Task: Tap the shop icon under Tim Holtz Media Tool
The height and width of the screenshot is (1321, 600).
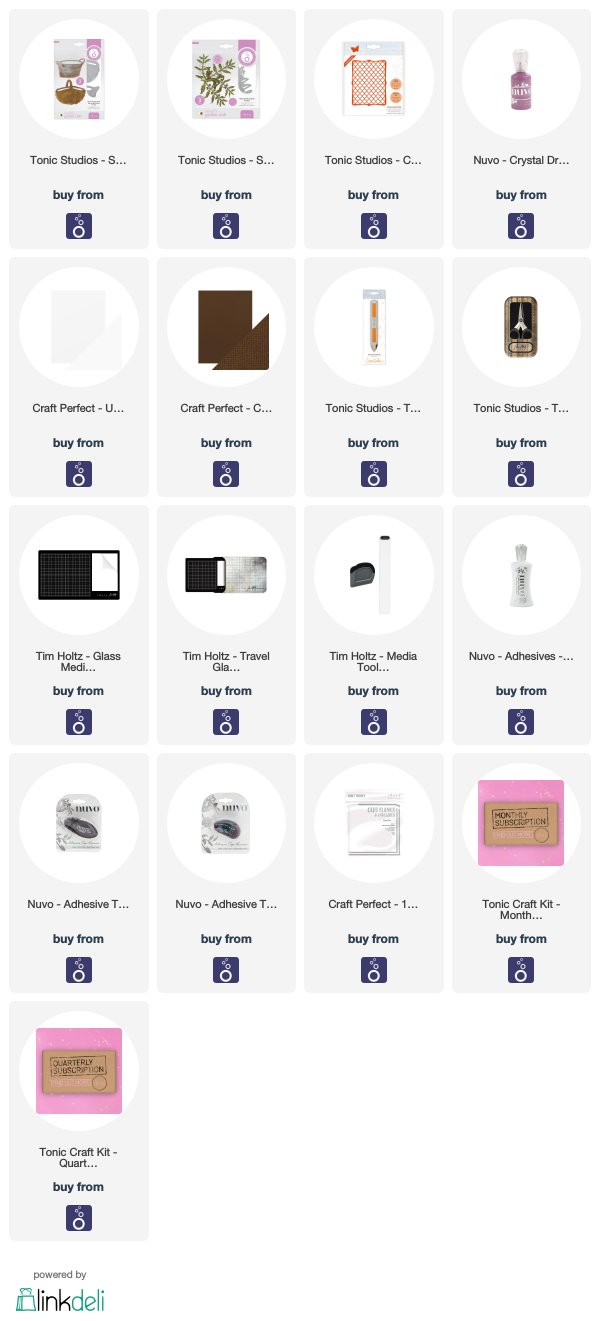Action: [x=373, y=721]
